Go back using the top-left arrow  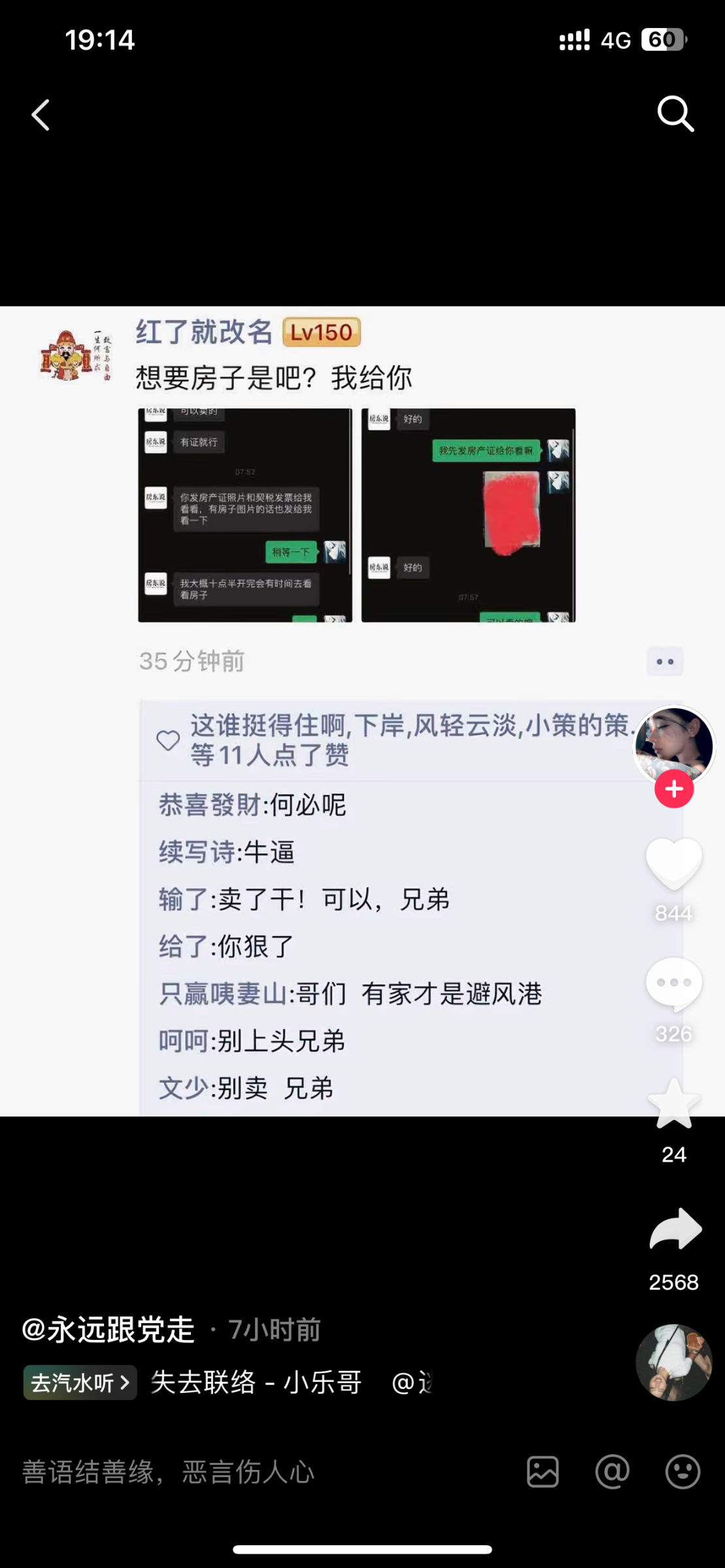(x=41, y=115)
